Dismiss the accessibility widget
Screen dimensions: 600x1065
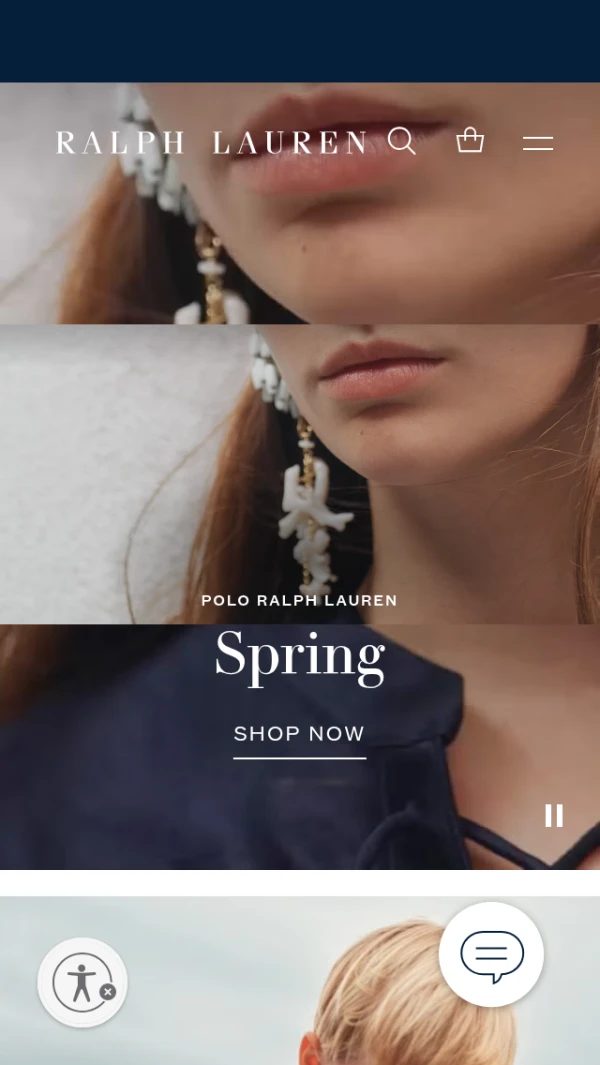pos(108,992)
